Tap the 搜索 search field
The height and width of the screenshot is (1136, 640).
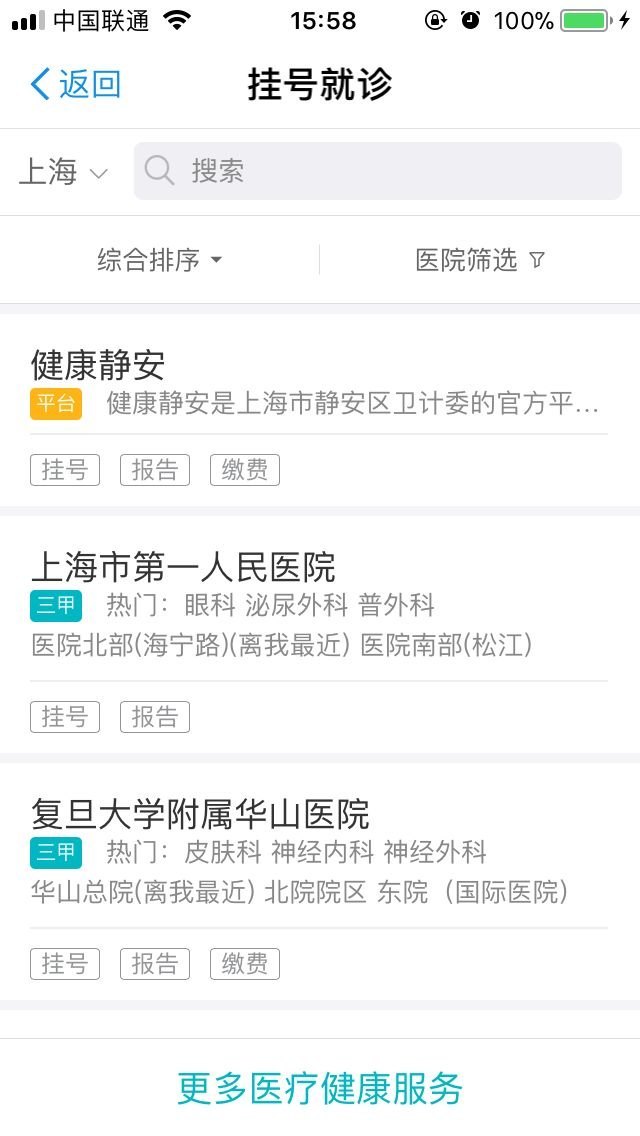tap(378, 171)
